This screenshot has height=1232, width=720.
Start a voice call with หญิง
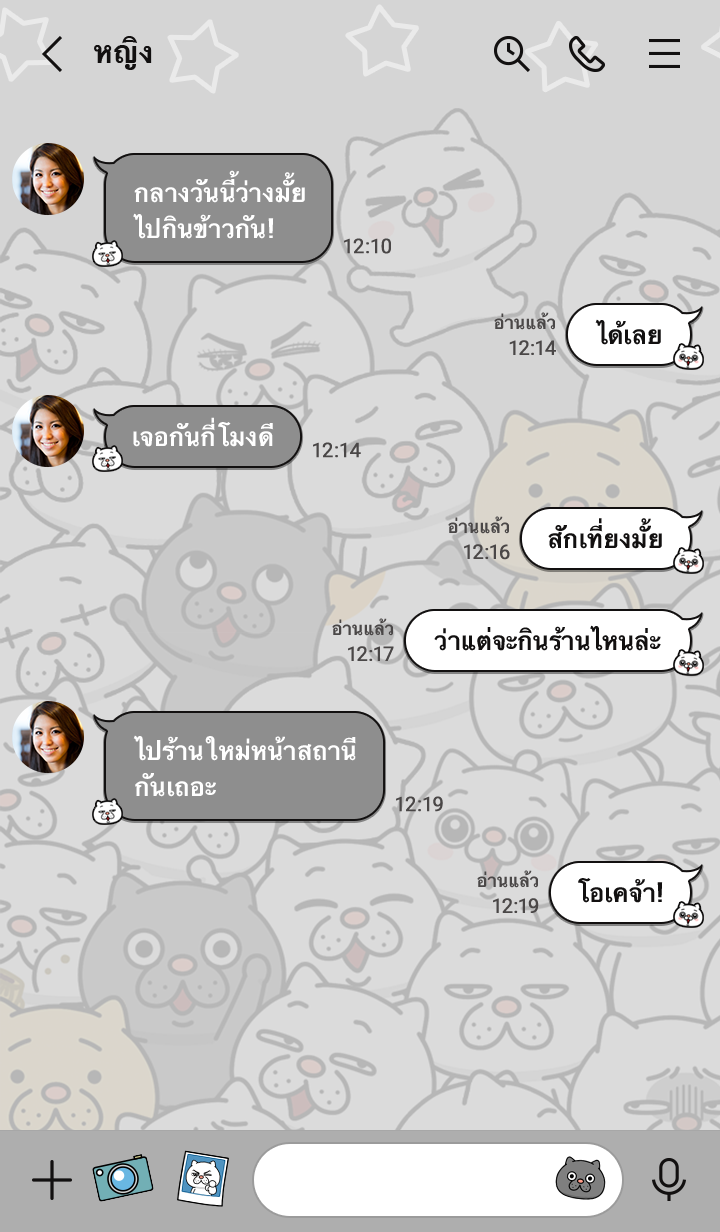pos(587,54)
